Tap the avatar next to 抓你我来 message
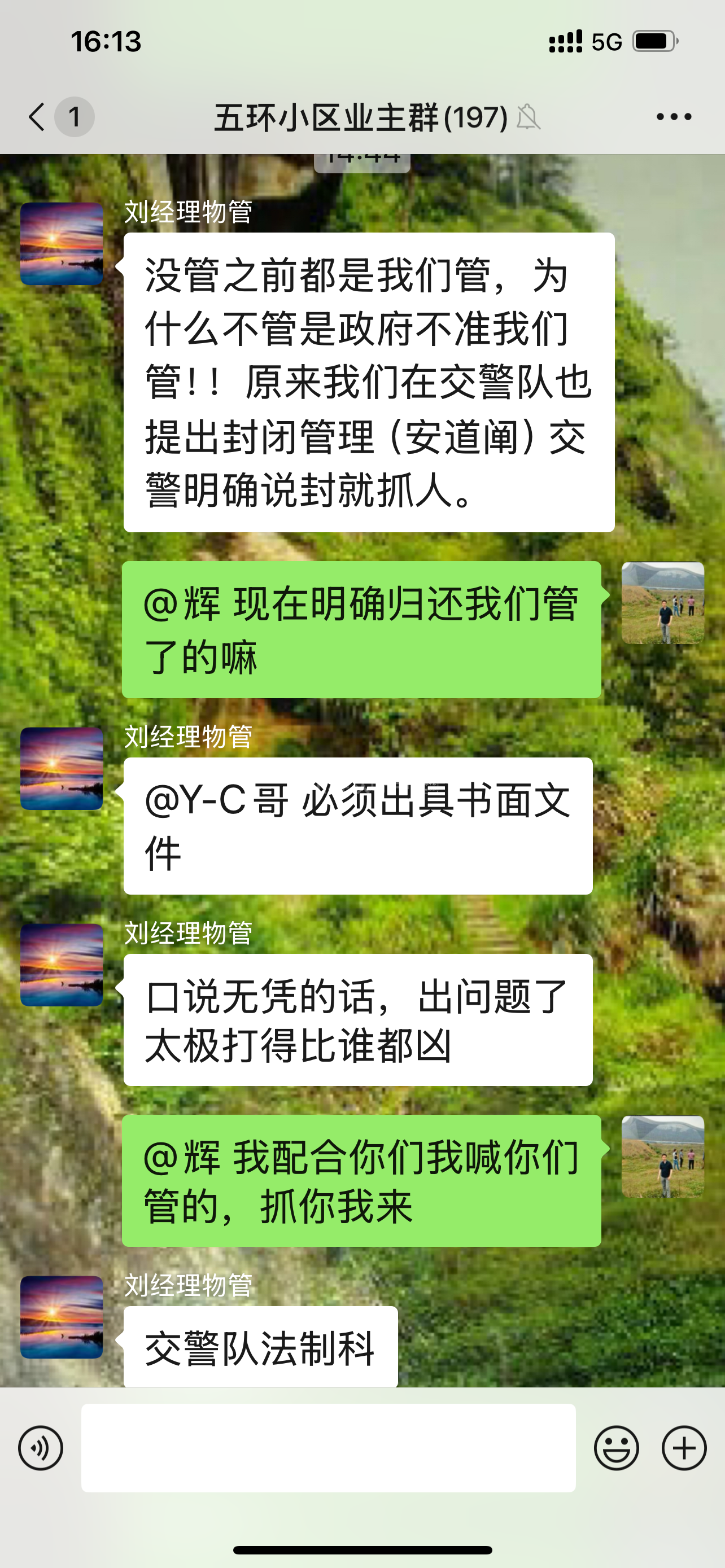Viewport: 725px width, 1568px height. [662, 1157]
